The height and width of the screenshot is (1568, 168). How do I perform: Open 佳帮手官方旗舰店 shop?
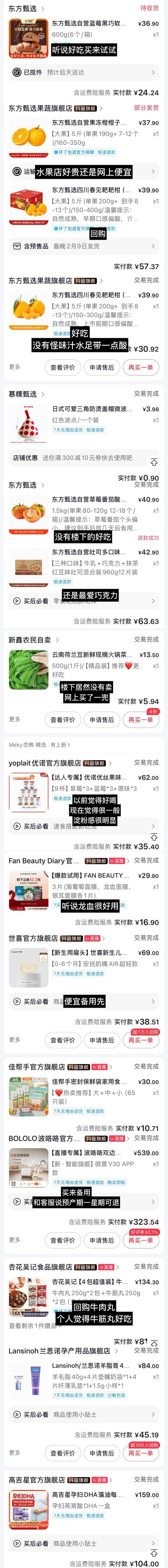pos(37,1067)
